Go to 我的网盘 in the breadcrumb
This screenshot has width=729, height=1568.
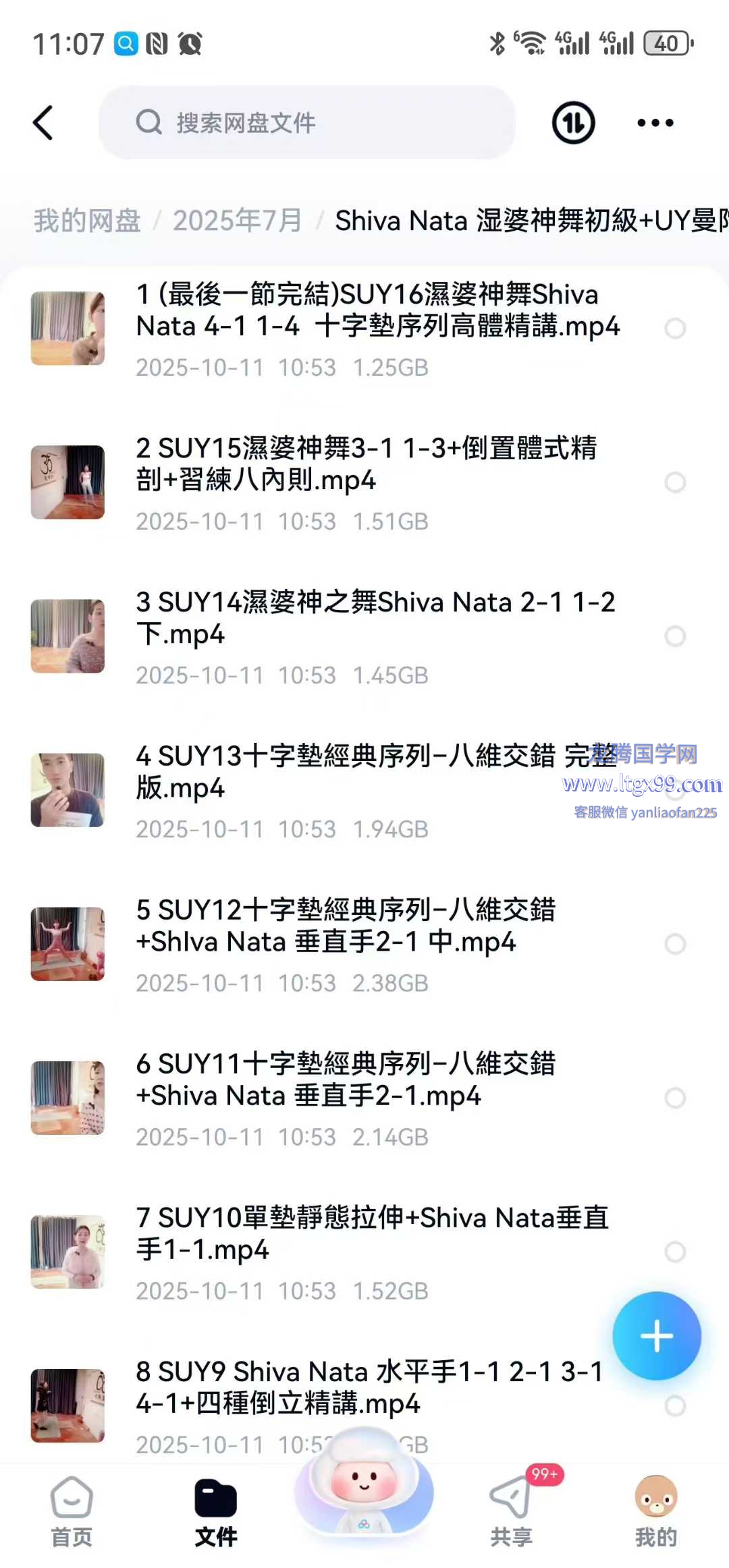click(x=87, y=221)
